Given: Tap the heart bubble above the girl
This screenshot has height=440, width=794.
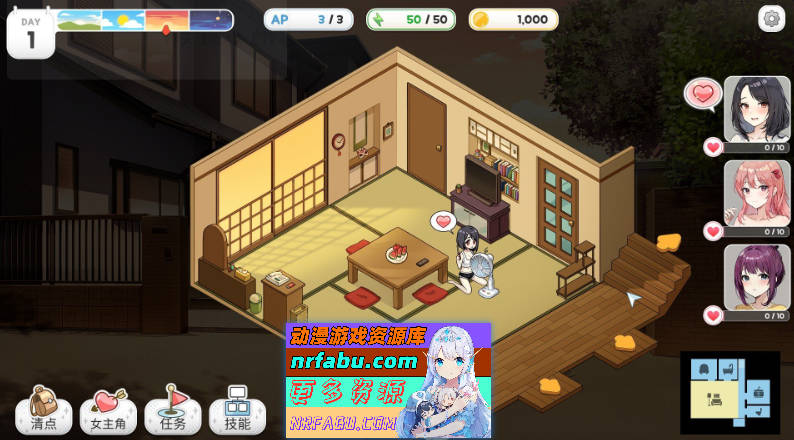Looking at the screenshot, I should 443,220.
